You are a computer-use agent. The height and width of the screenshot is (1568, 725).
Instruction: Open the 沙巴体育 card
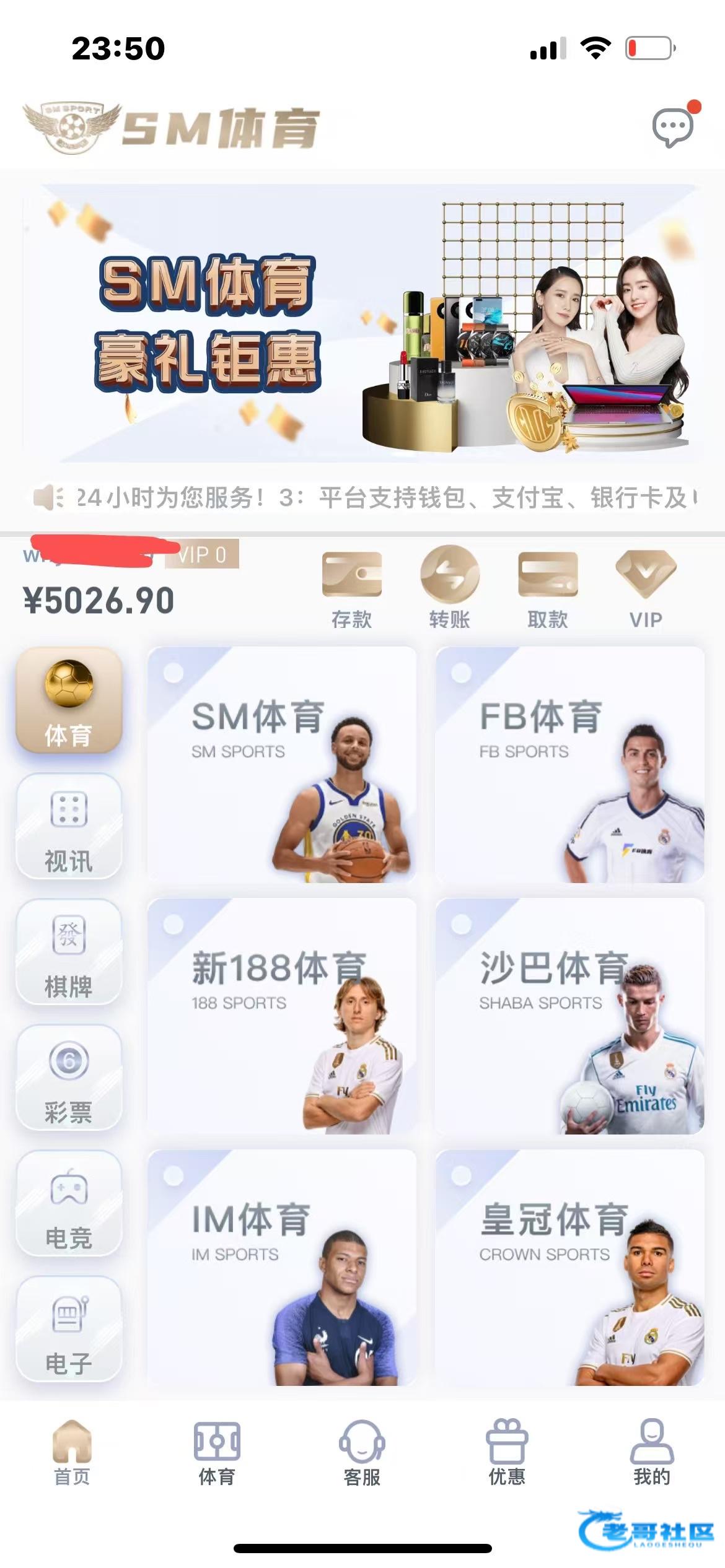(569, 1016)
